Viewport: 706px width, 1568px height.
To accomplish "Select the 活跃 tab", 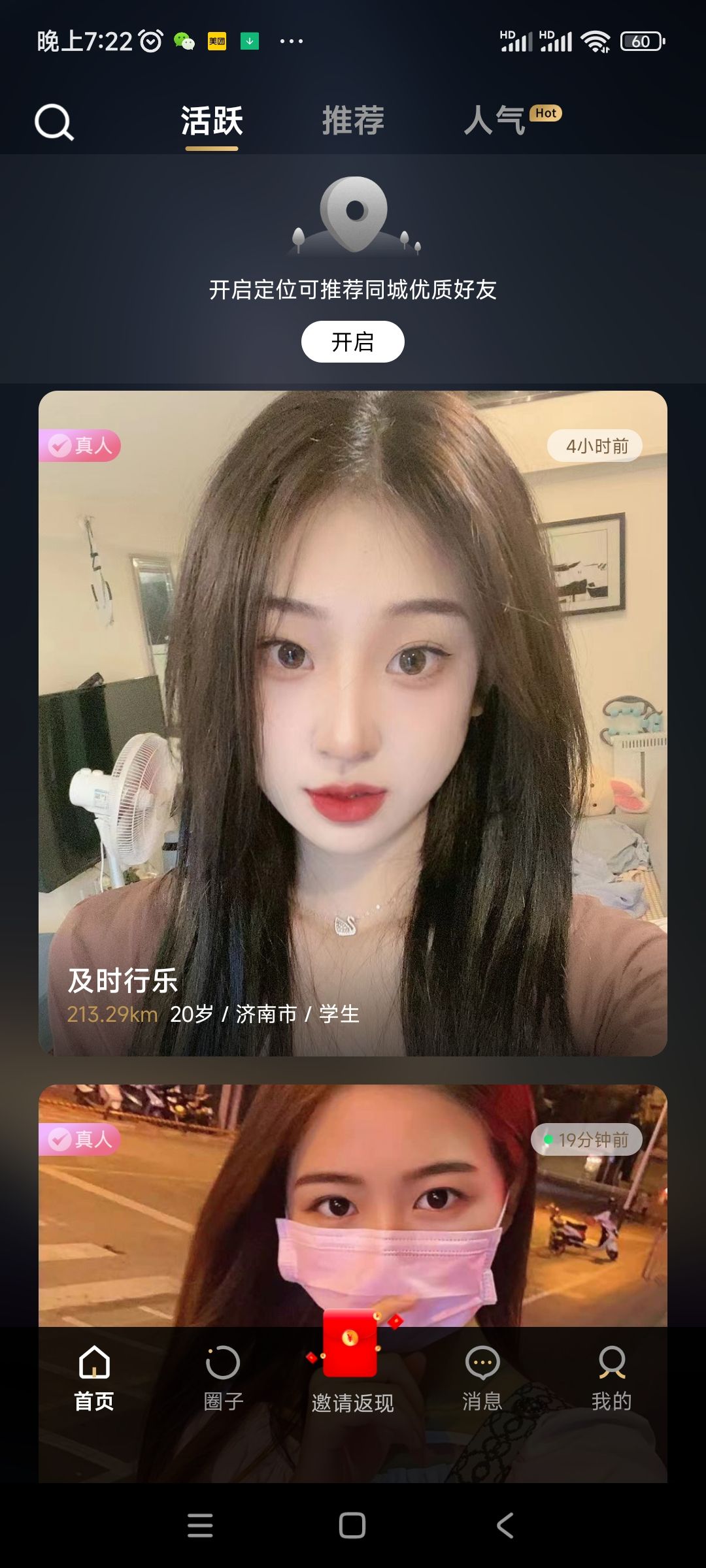I will (x=212, y=122).
